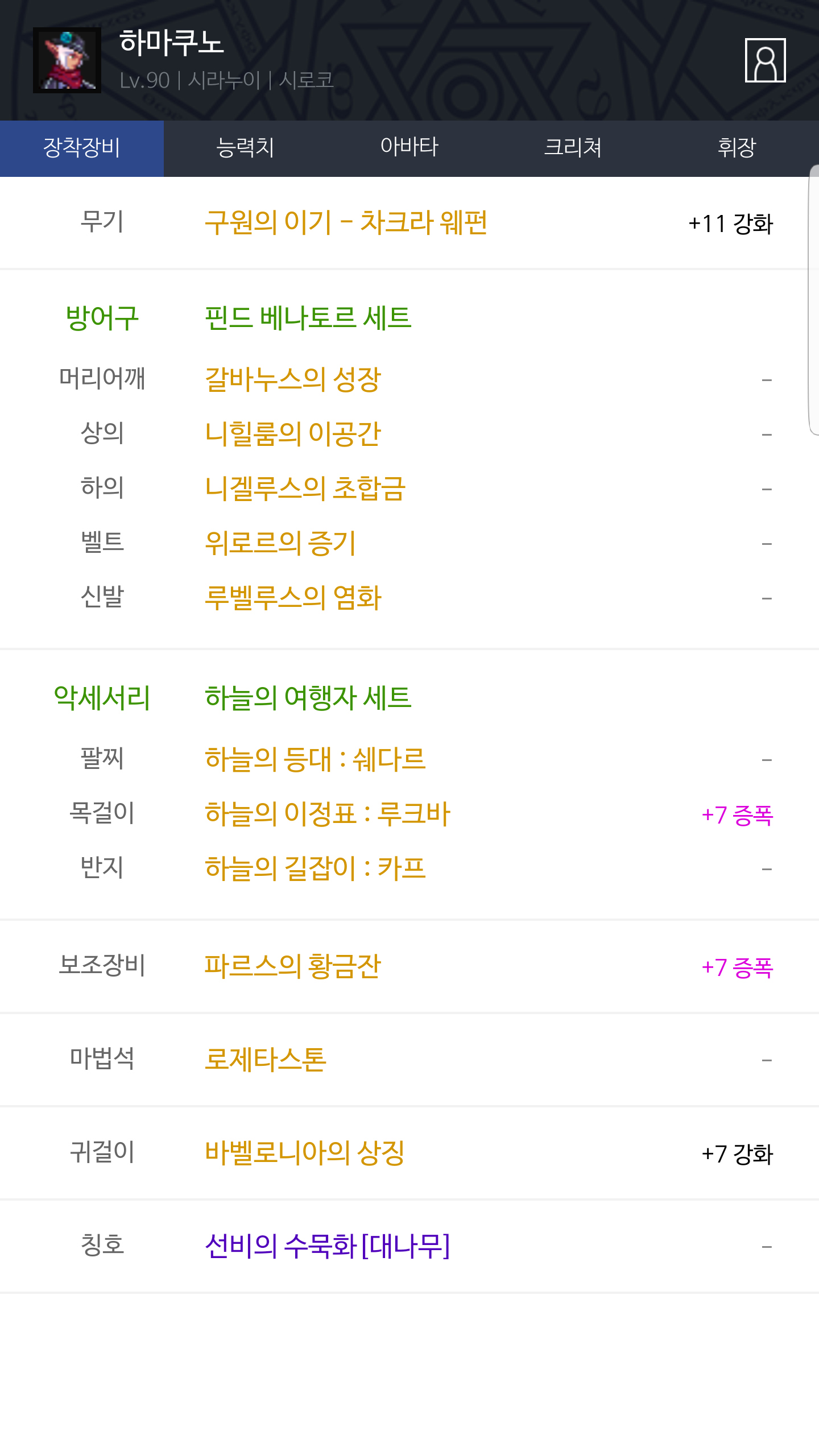Open 갈바누스의 성장 item details

(293, 379)
